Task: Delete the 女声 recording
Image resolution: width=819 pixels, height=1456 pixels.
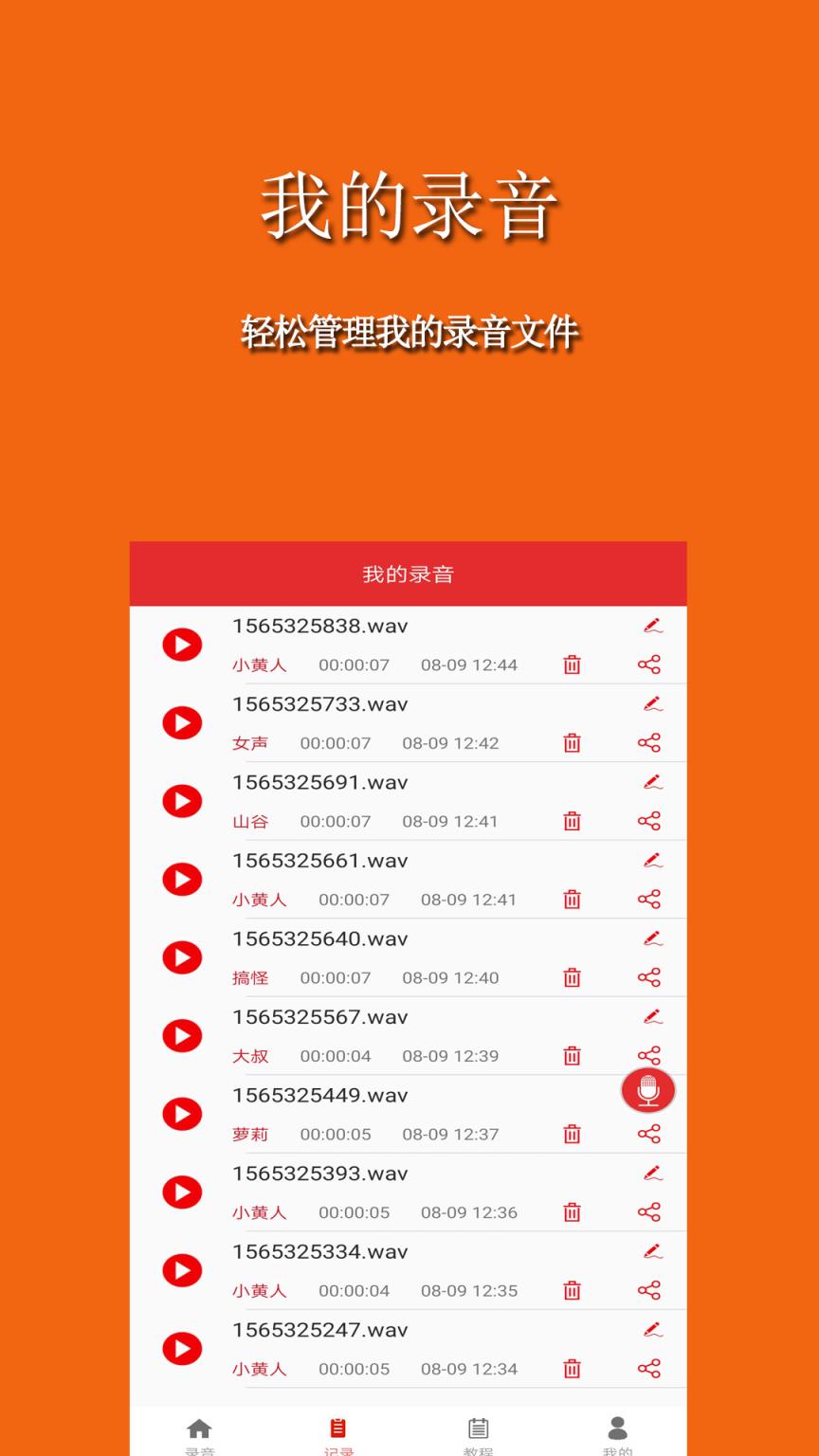Action: pos(572,743)
